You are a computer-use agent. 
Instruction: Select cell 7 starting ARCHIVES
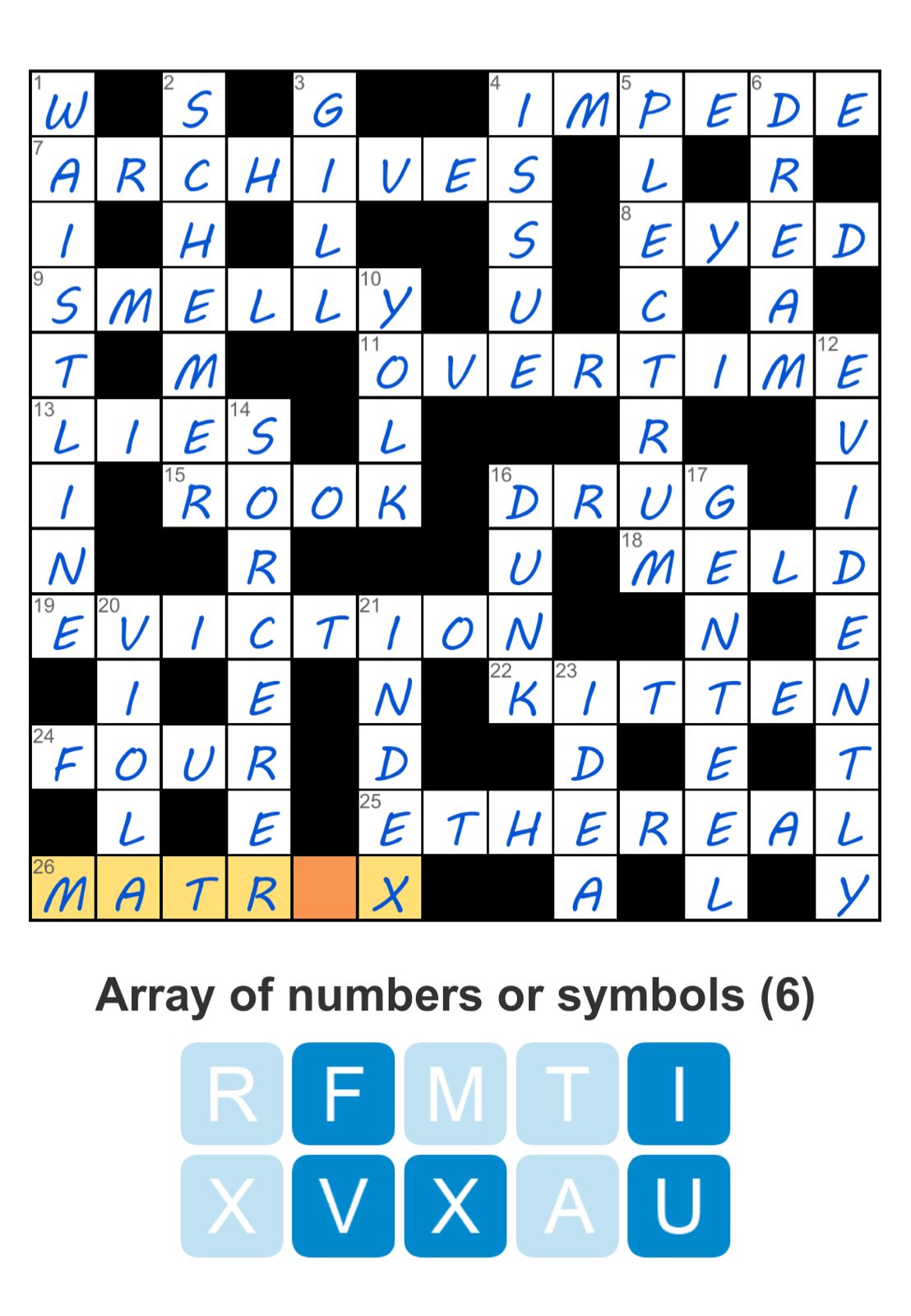(63, 169)
